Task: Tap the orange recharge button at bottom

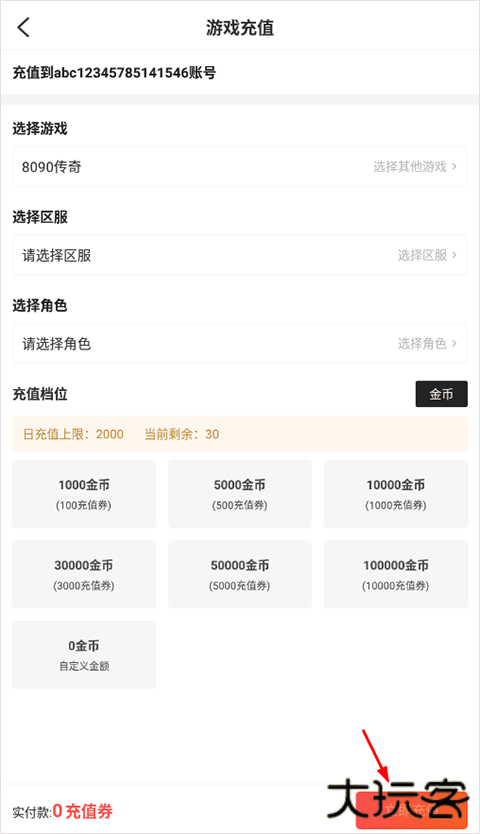Action: (x=412, y=810)
